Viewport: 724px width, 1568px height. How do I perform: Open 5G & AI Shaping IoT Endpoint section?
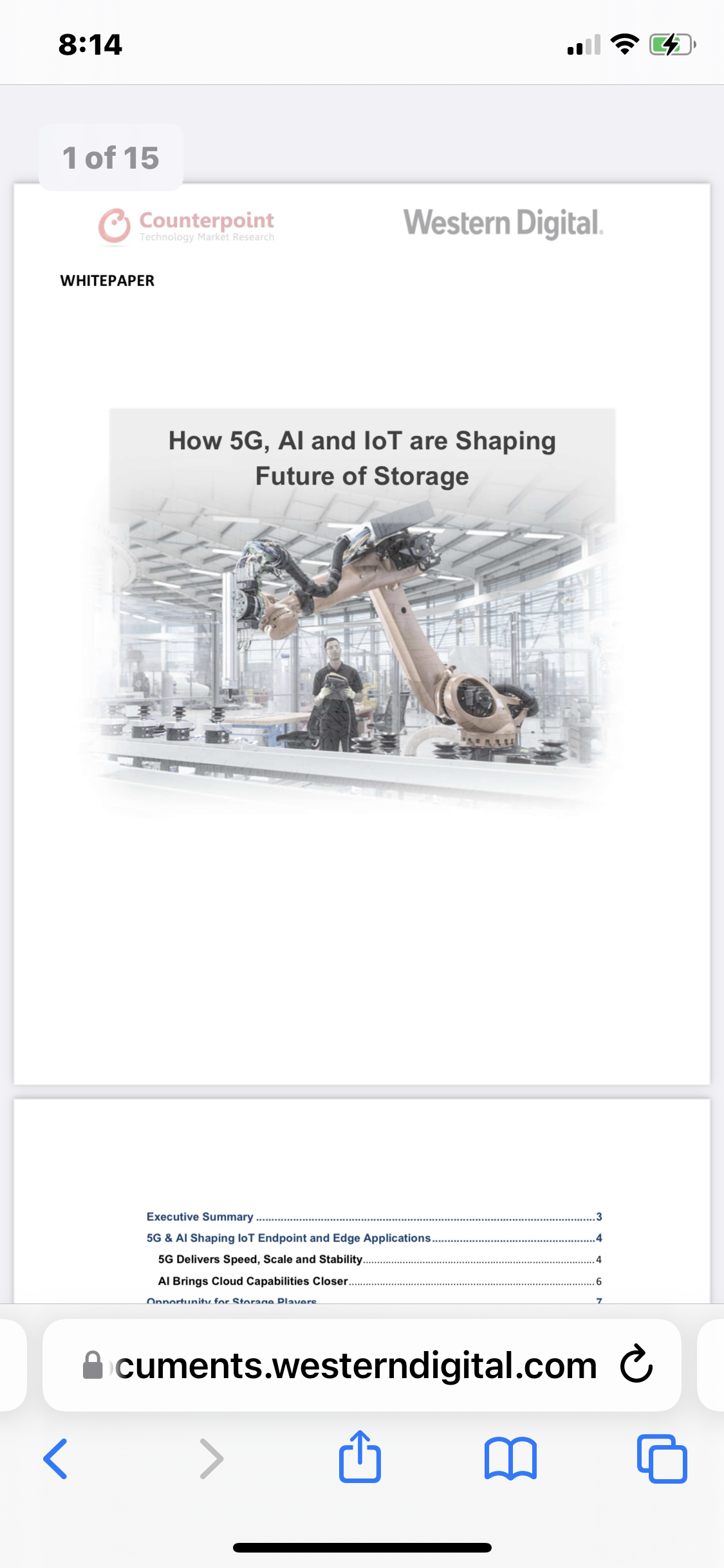[x=288, y=1238]
